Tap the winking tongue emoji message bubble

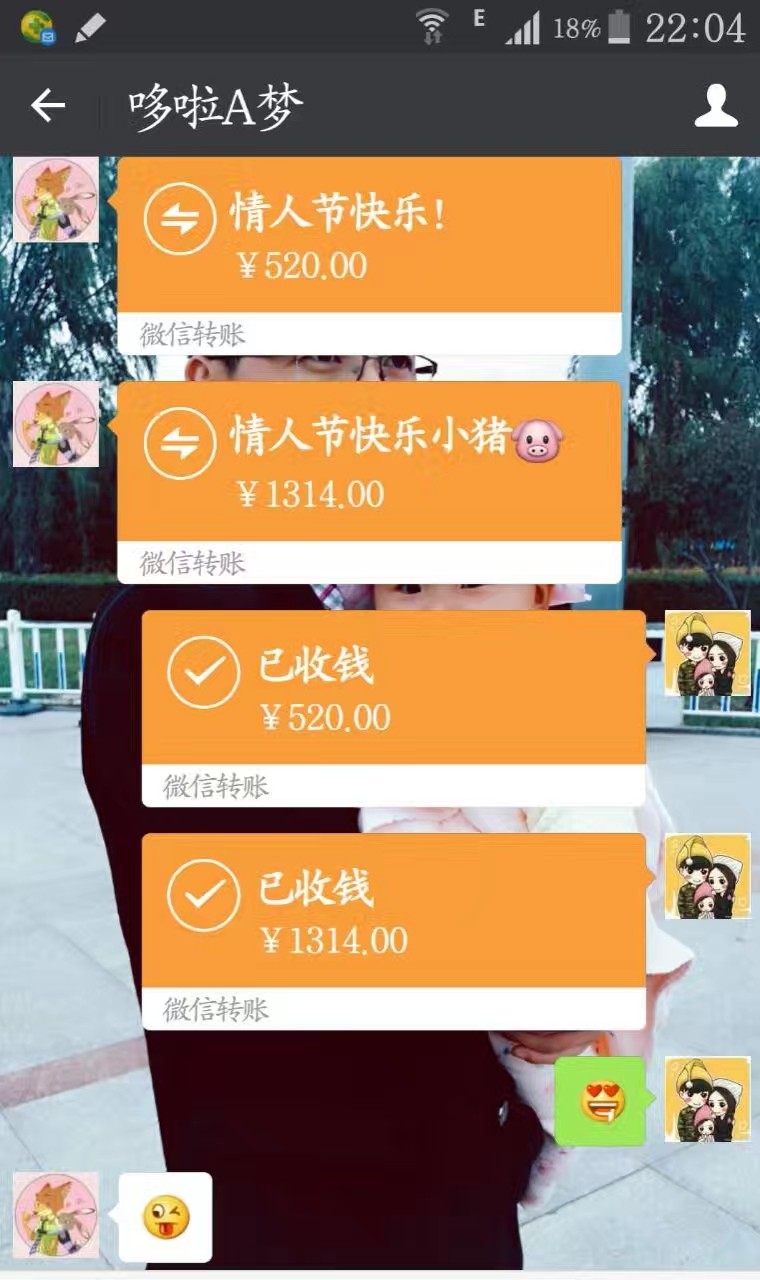[x=165, y=1217]
